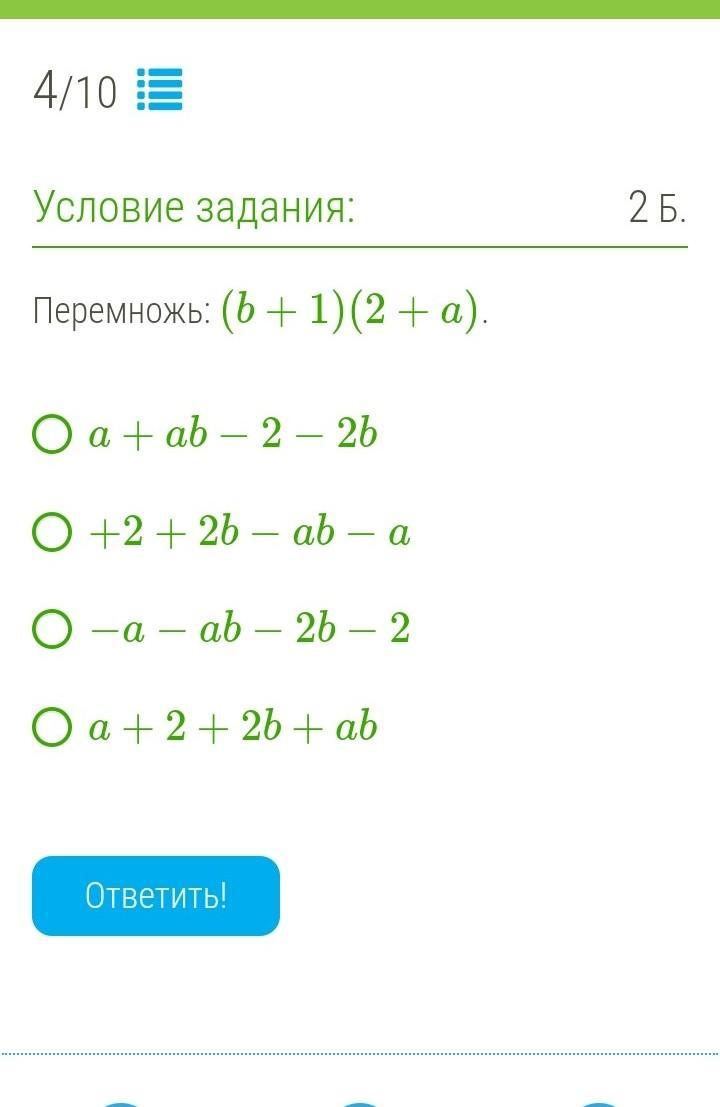Submit with the Ответить! button
The width and height of the screenshot is (720, 1107).
point(156,896)
